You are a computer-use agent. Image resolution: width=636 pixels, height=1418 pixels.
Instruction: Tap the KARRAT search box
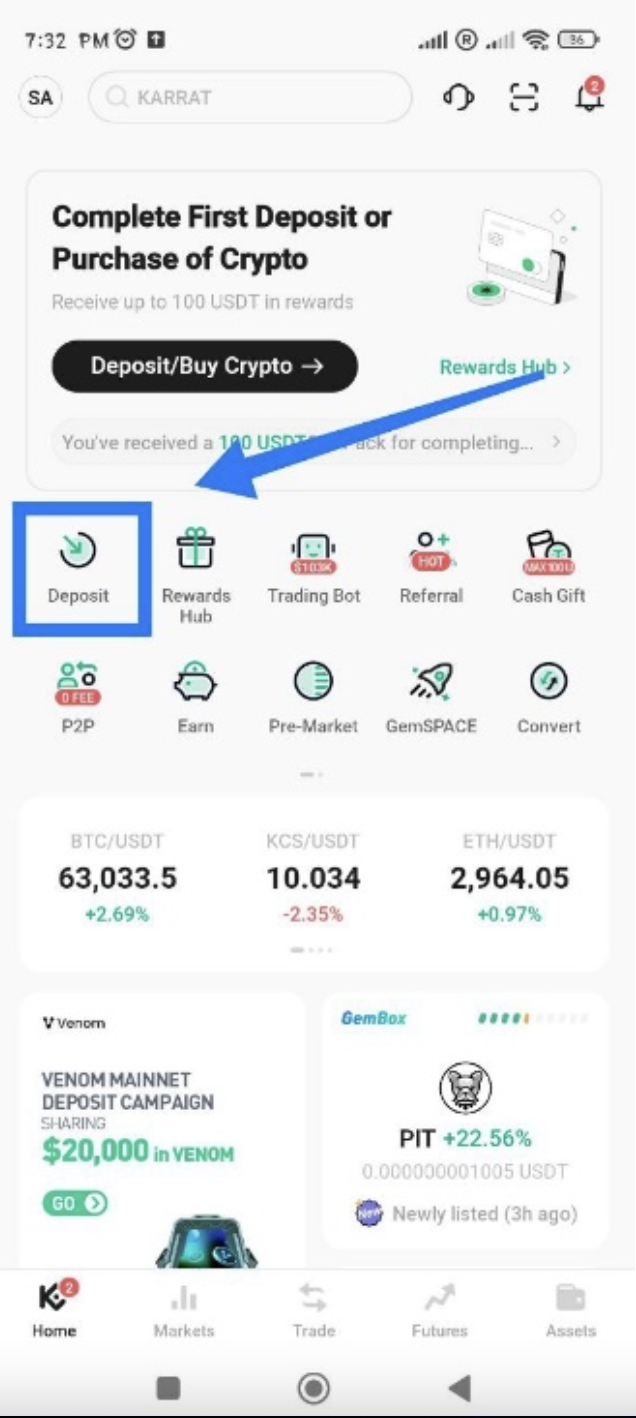click(x=250, y=98)
